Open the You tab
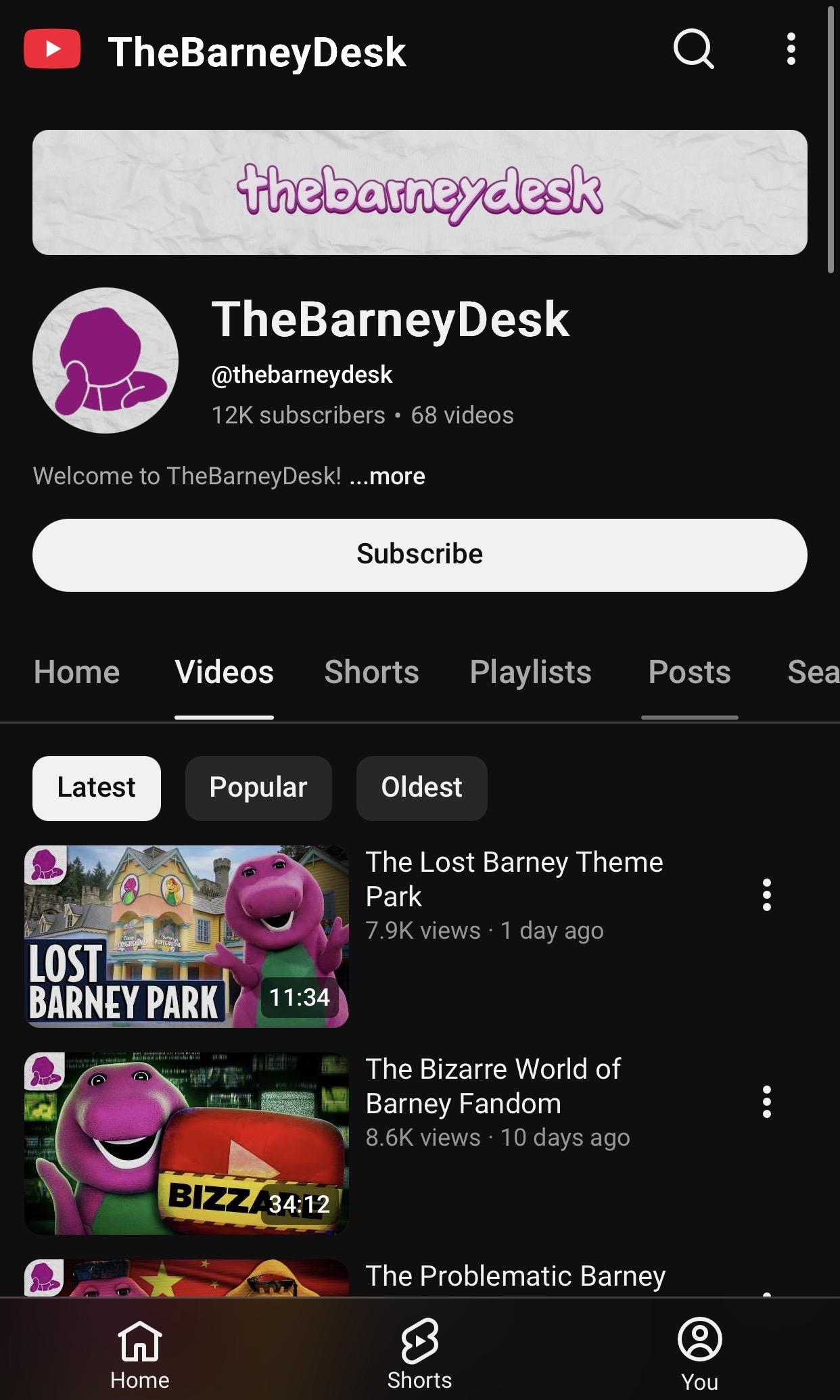This screenshot has height=1400, width=840. tap(699, 1351)
